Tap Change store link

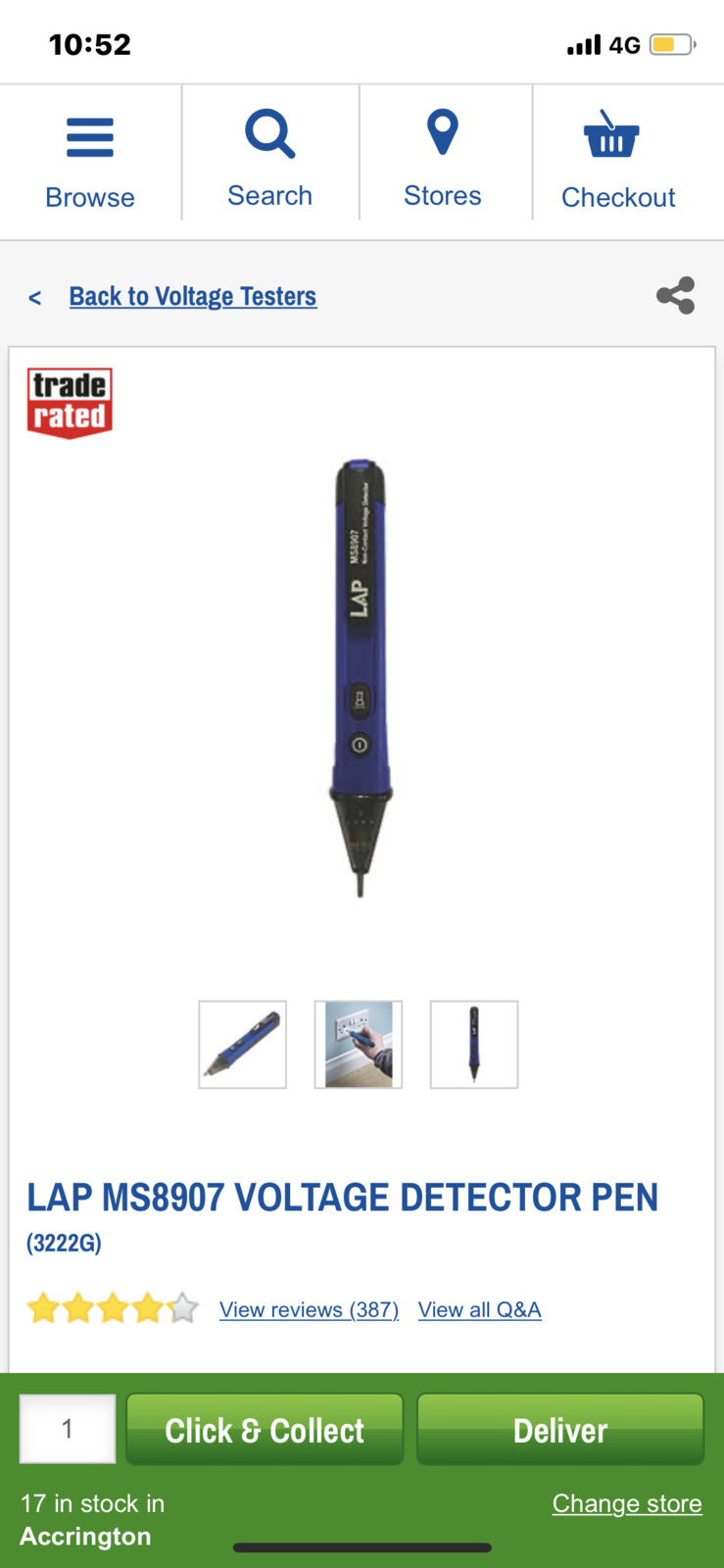coord(627,1503)
